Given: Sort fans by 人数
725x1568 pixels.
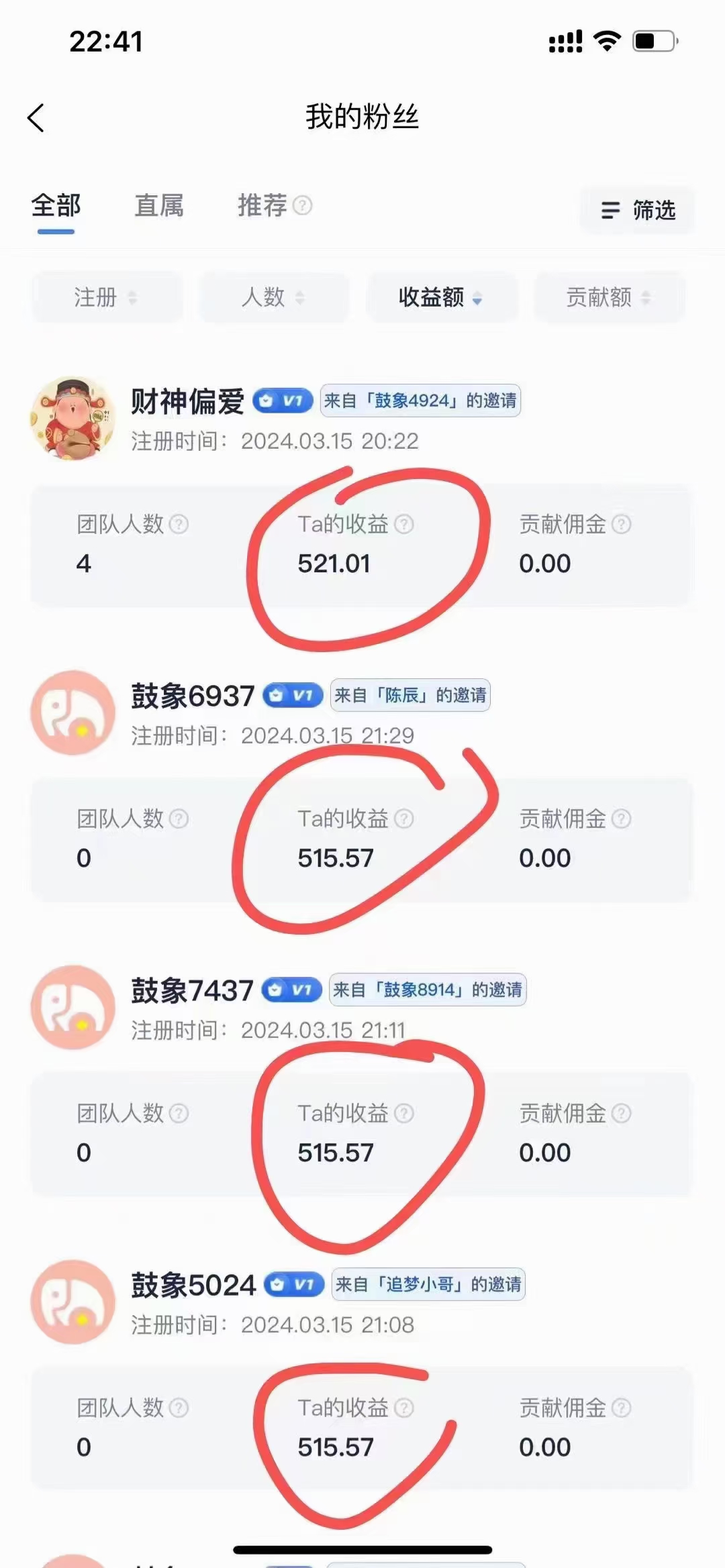Looking at the screenshot, I should click(x=274, y=297).
